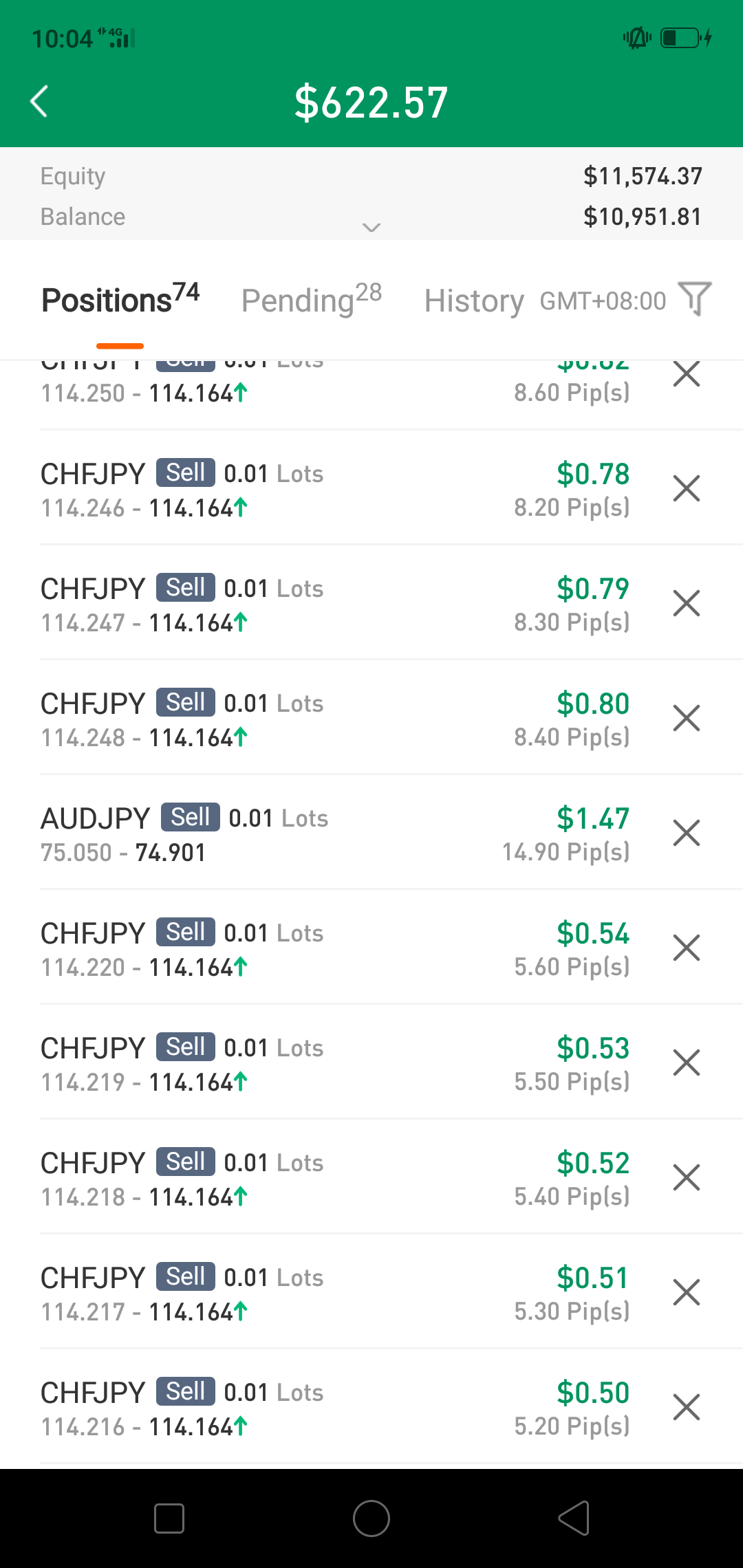Close the CHFJPY position with $0.79 profit
Viewport: 743px width, 1568px height.
pyautogui.click(x=687, y=604)
